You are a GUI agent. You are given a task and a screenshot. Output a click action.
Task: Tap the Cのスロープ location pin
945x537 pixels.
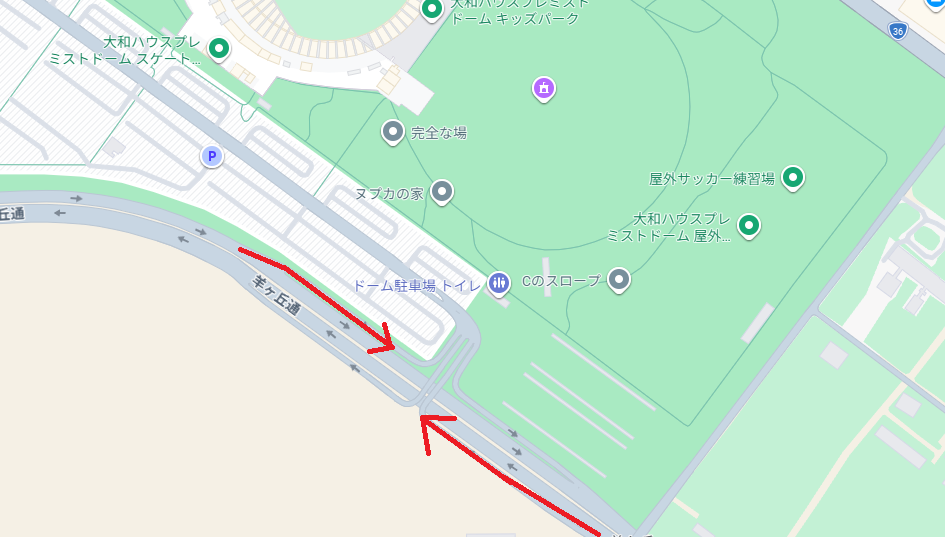620,279
